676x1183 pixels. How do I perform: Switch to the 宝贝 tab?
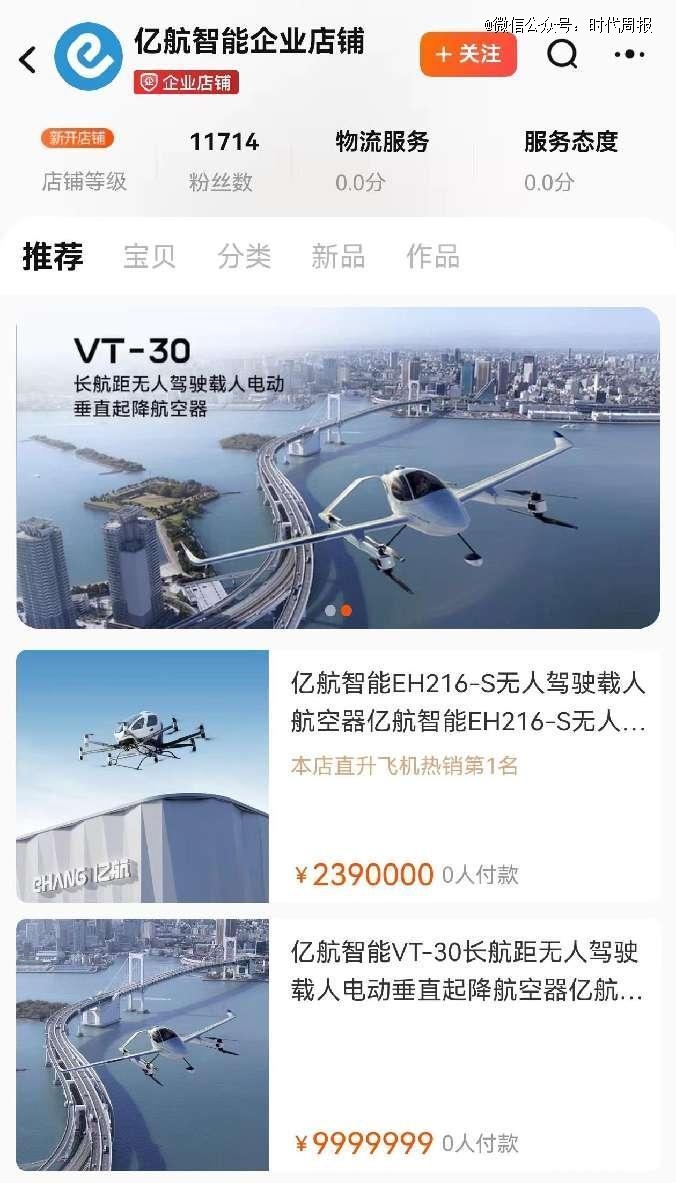click(149, 257)
